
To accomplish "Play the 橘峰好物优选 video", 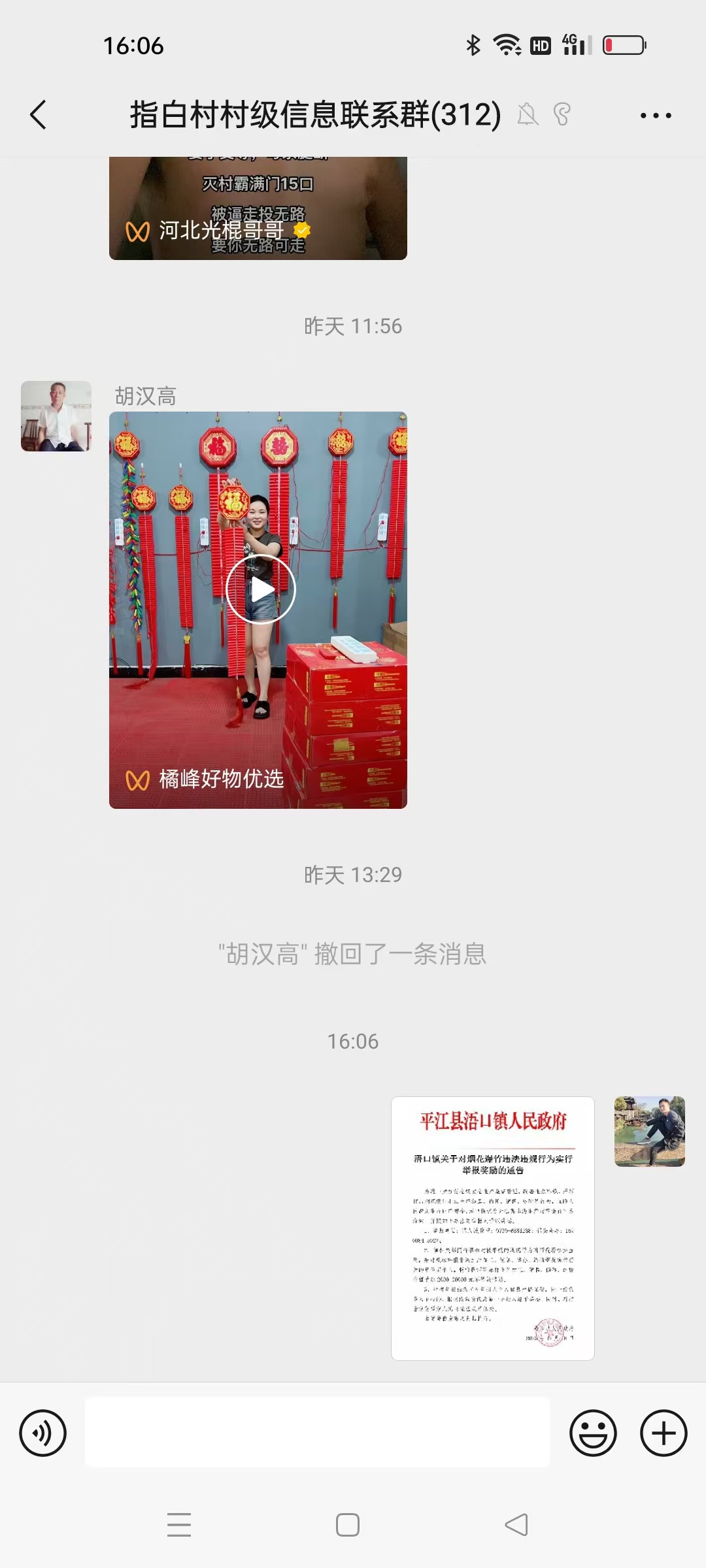I will [260, 589].
